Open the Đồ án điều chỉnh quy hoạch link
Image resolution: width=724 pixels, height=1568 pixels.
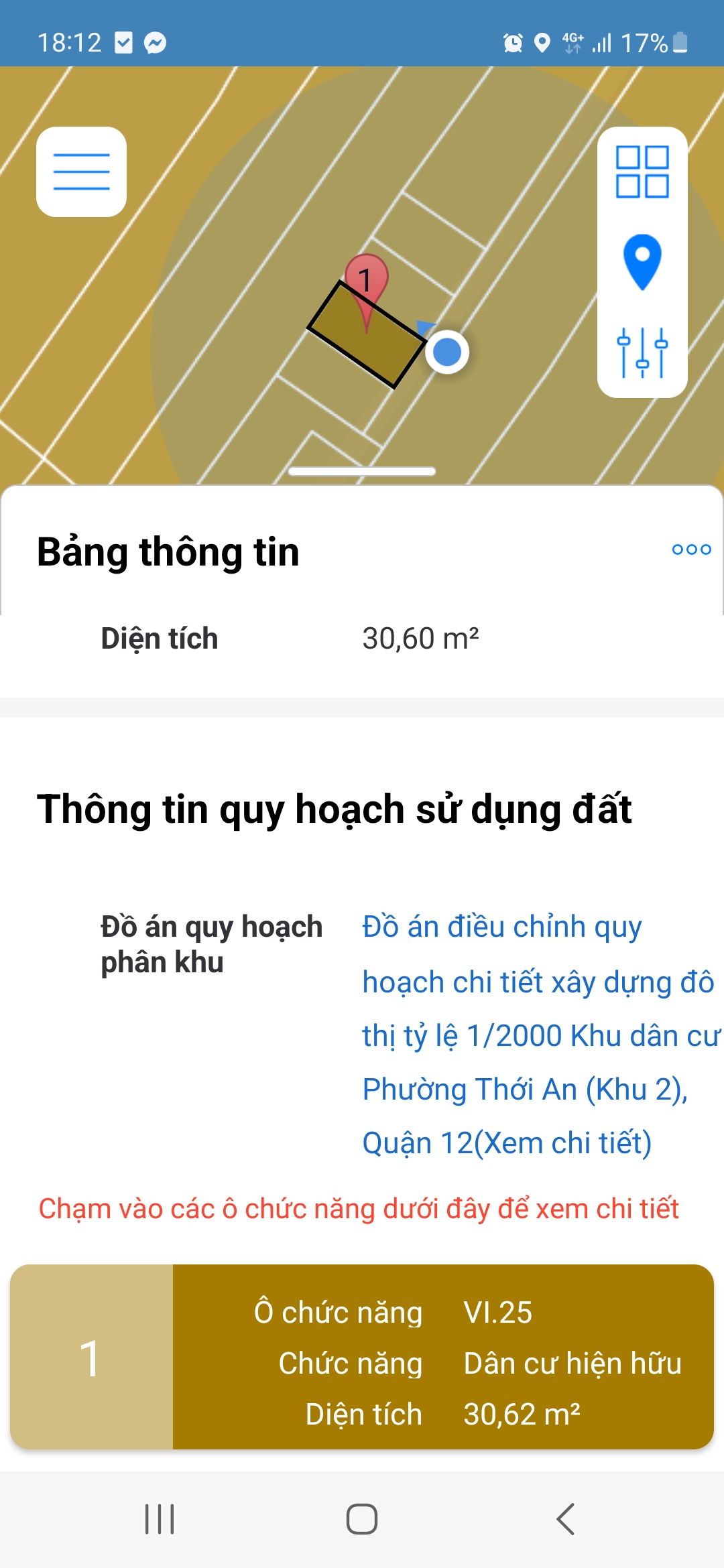536,1035
